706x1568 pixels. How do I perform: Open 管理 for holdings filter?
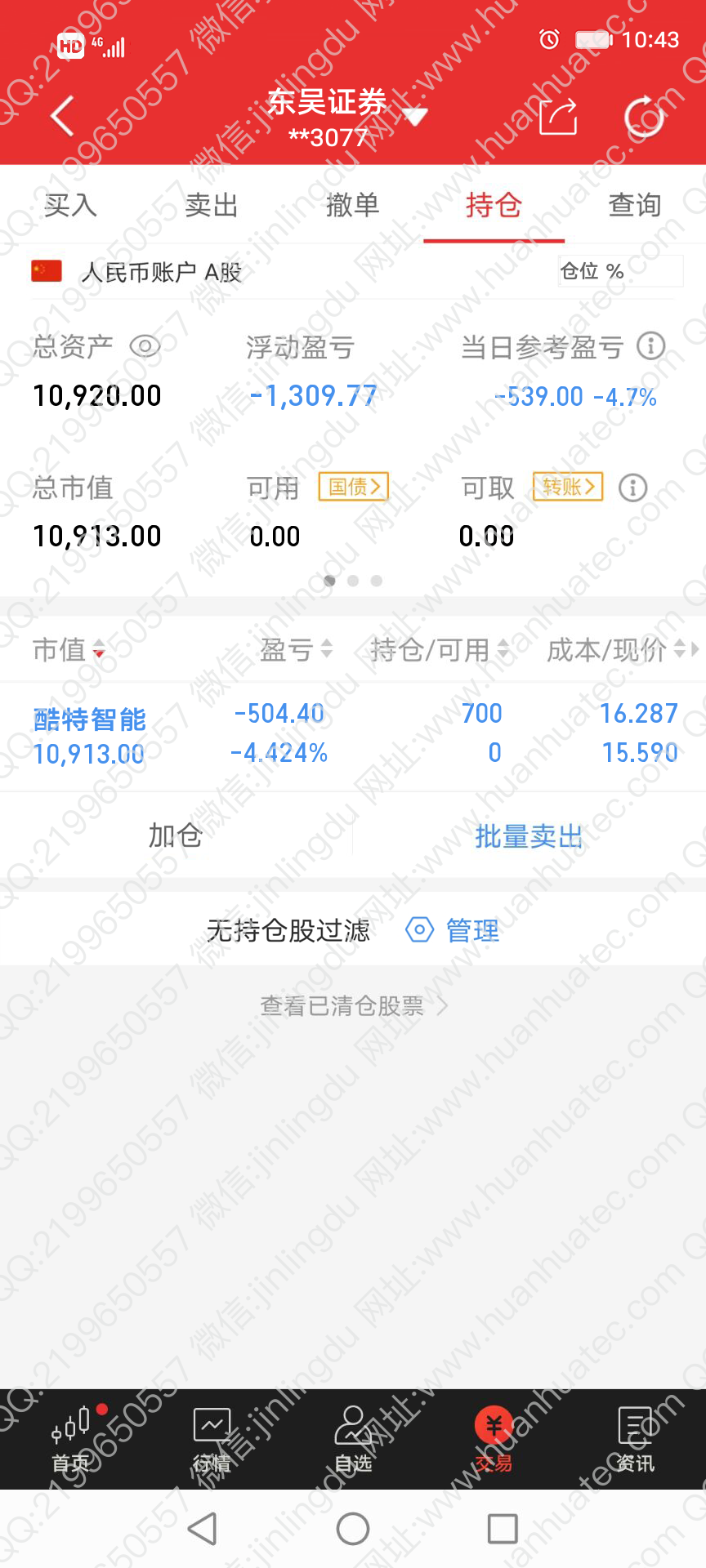pos(454,930)
